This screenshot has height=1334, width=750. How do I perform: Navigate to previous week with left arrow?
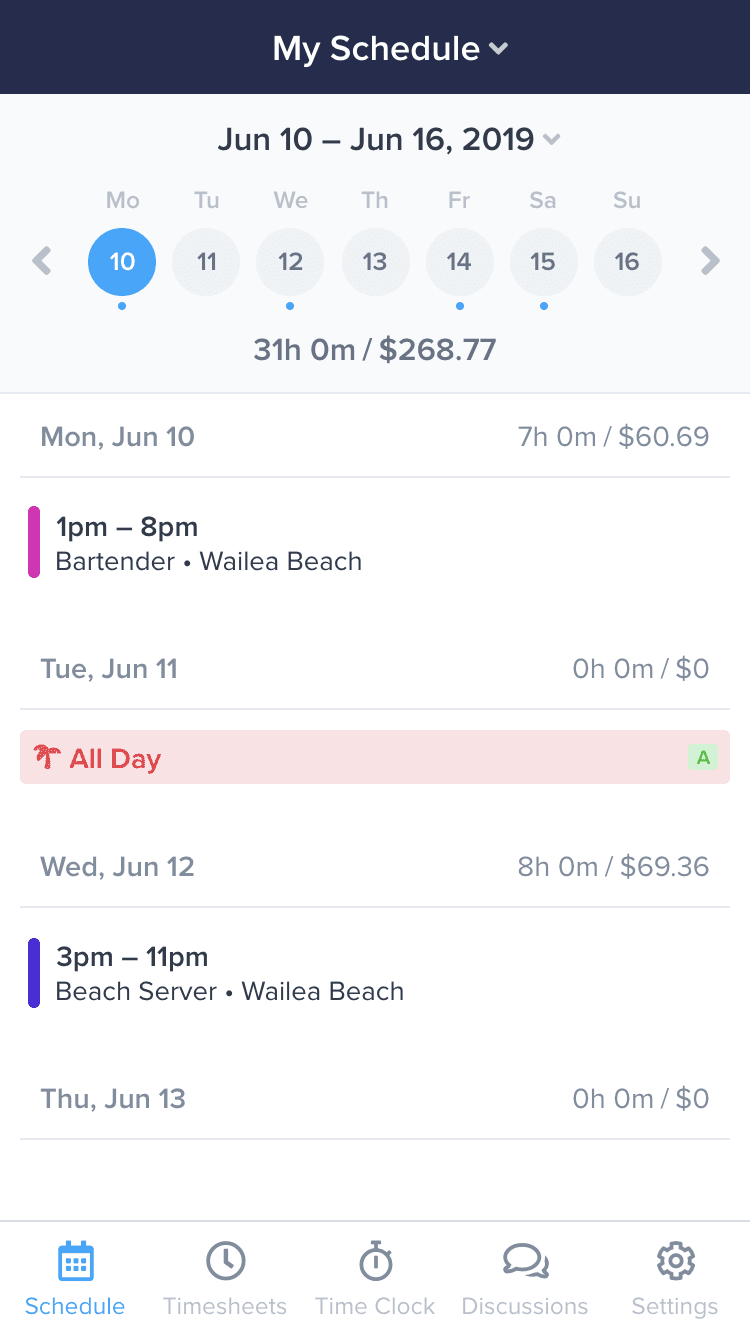click(x=41, y=261)
